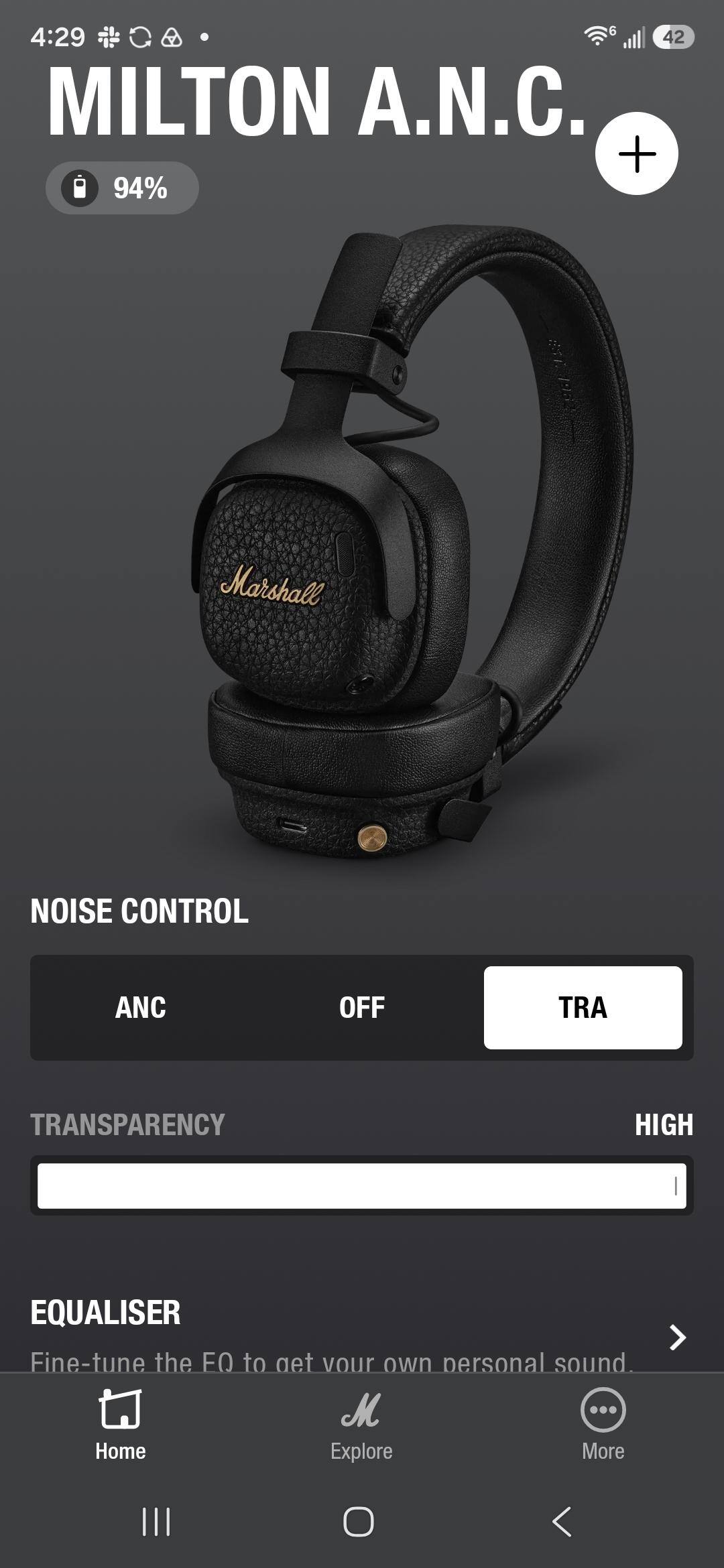Switch to the Explore tab
The image size is (724, 1568).
click(x=361, y=1425)
